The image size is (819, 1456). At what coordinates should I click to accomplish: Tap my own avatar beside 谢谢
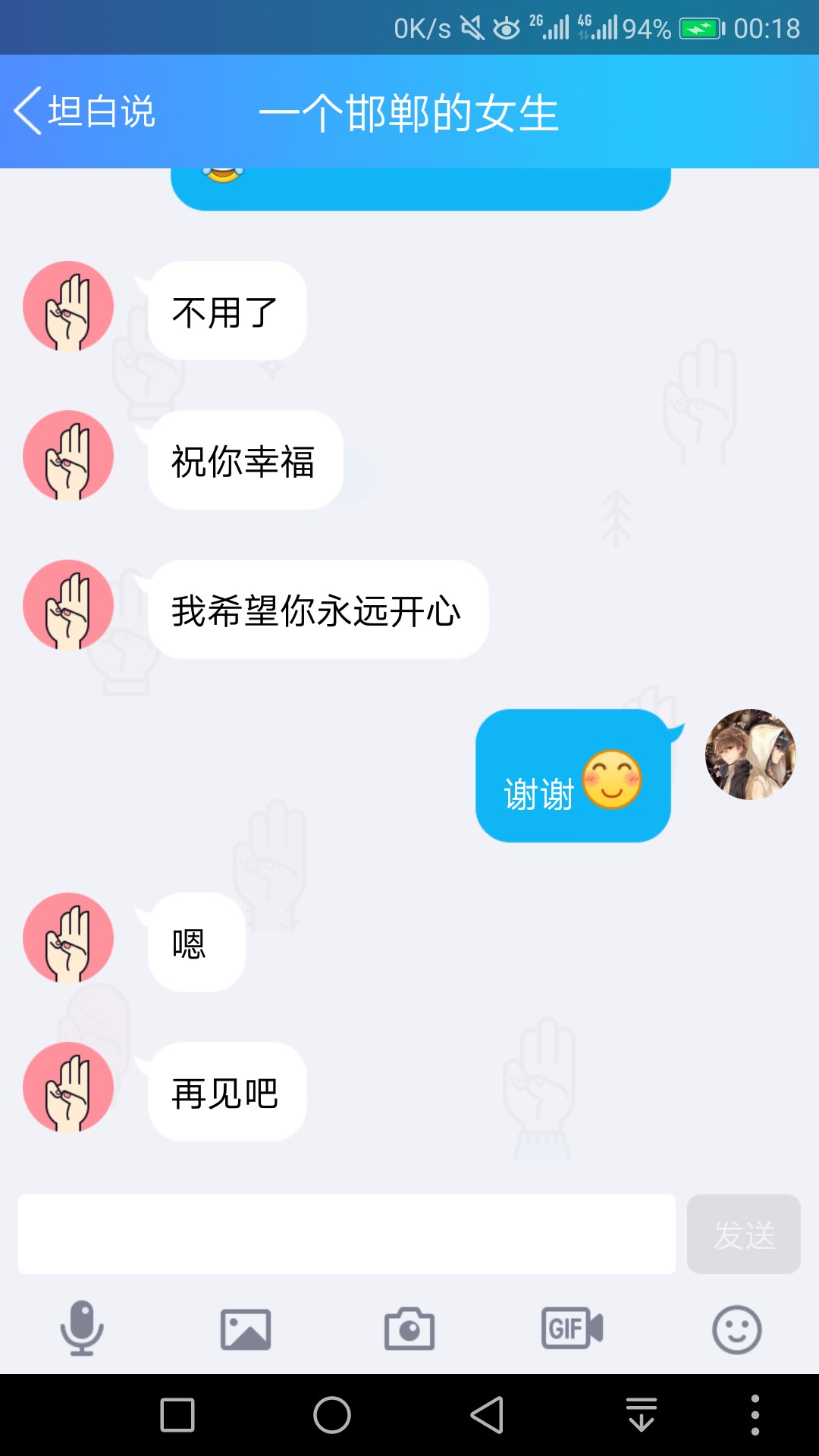tap(751, 755)
